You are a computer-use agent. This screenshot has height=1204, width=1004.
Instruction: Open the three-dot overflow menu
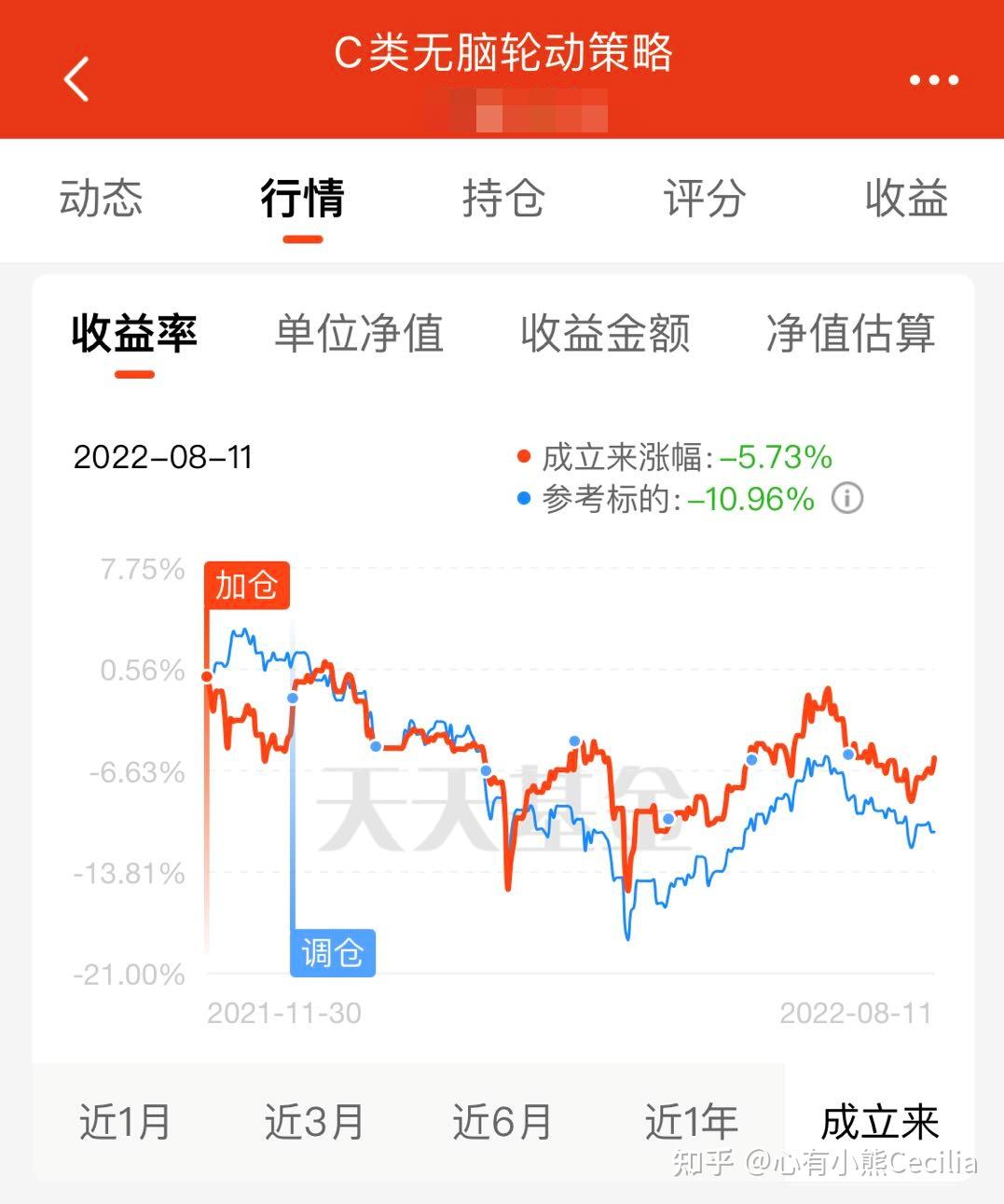pyautogui.click(x=933, y=80)
